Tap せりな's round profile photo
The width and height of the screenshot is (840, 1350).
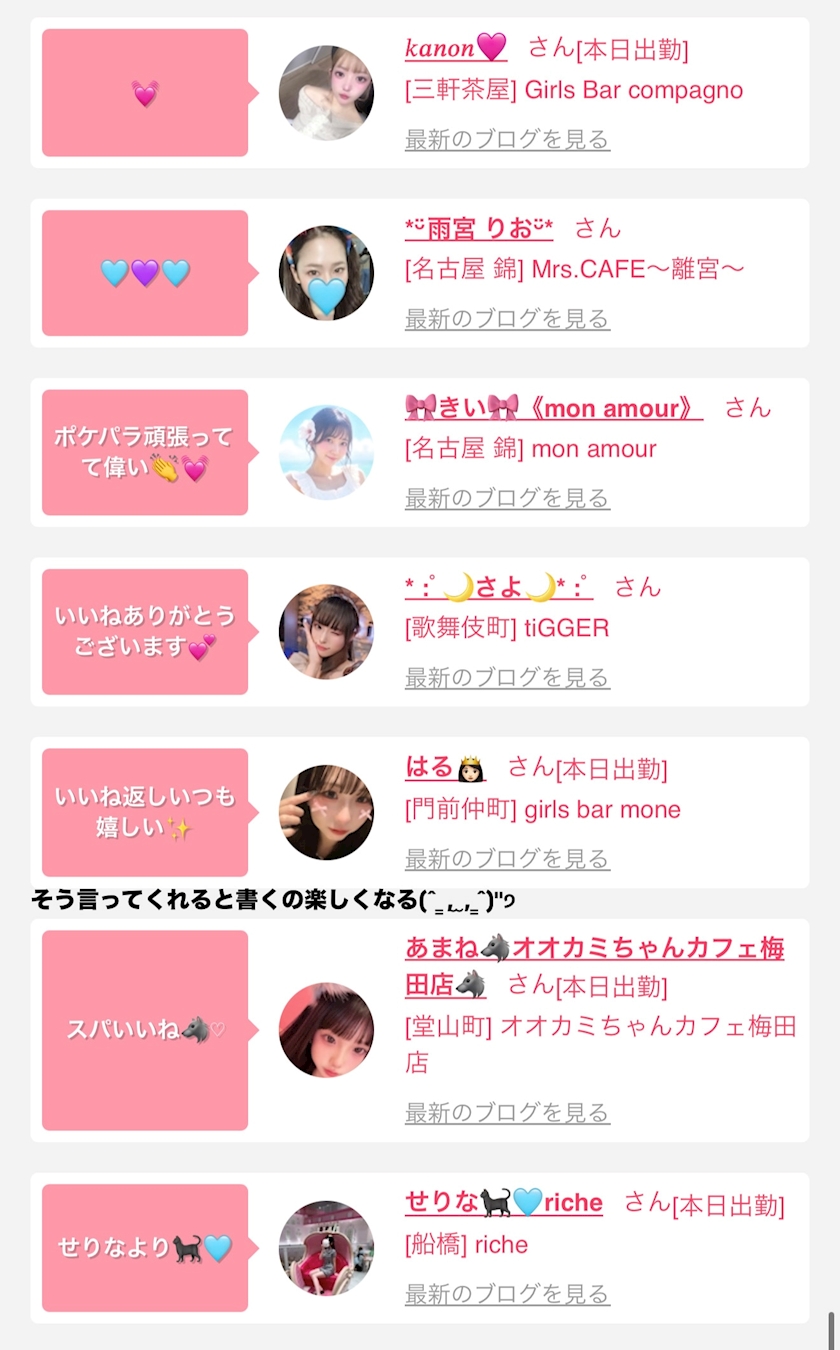[326, 1248]
